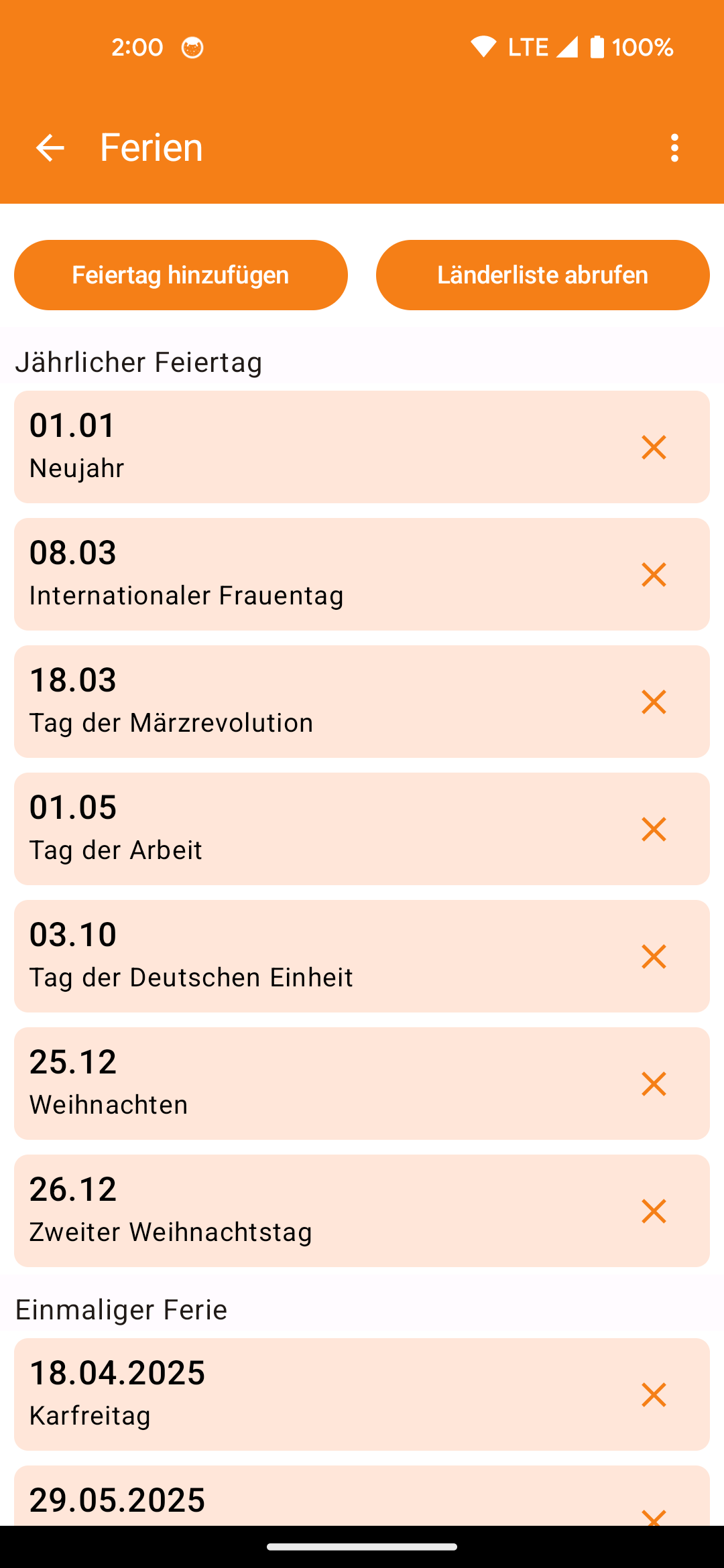Tap Feiertag hinzufügen button

point(181,275)
